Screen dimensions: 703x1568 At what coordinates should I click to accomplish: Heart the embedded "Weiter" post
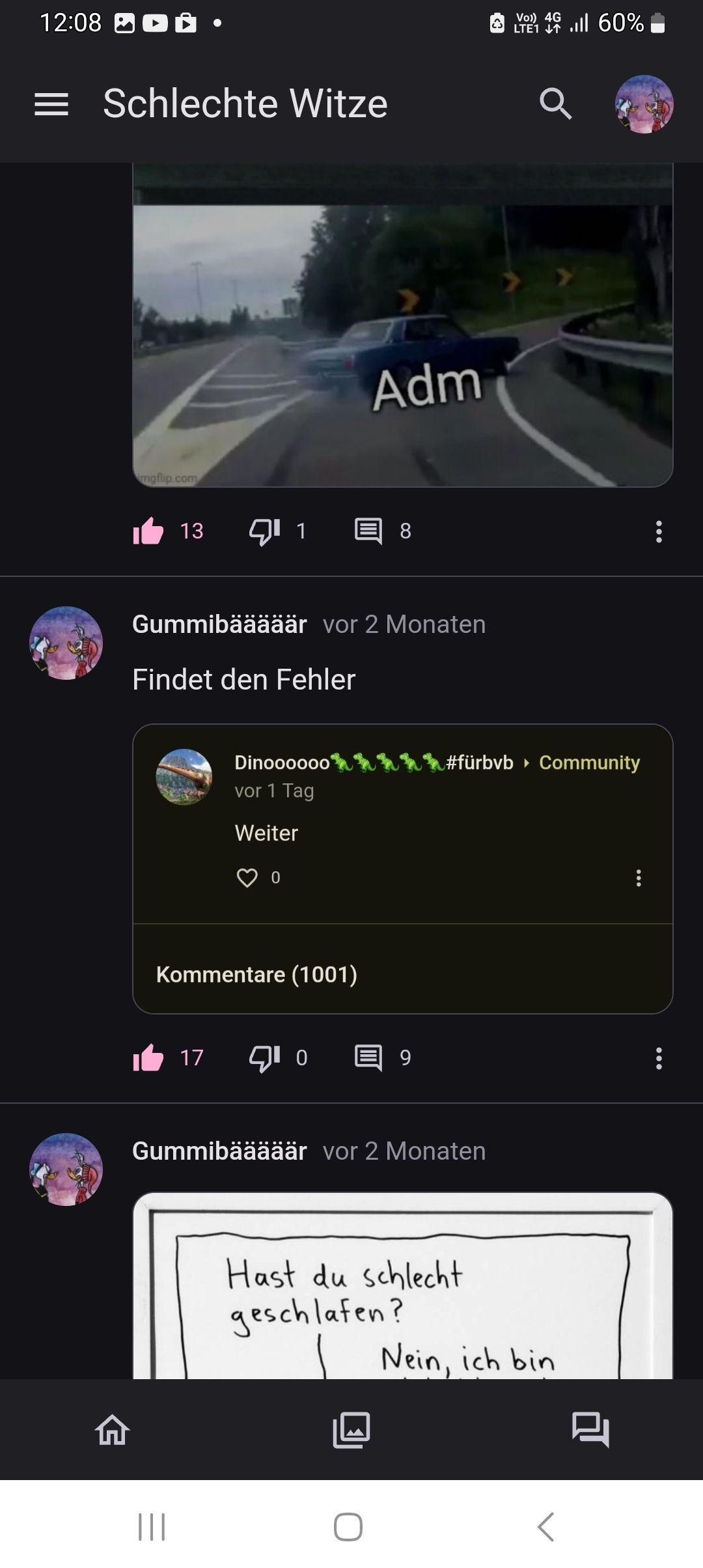tap(247, 878)
